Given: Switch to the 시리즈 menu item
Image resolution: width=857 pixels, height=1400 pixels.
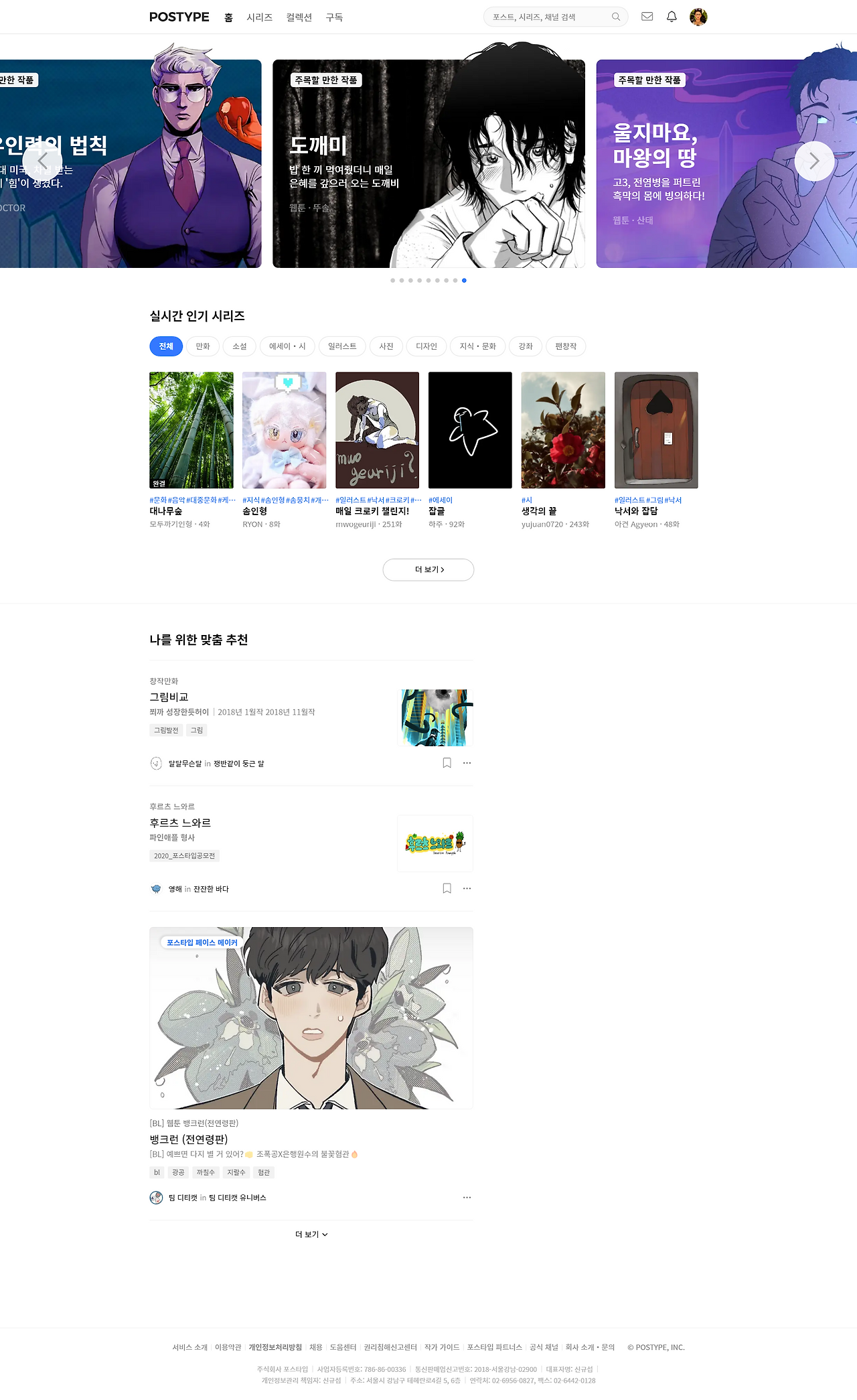Looking at the screenshot, I should tap(258, 17).
